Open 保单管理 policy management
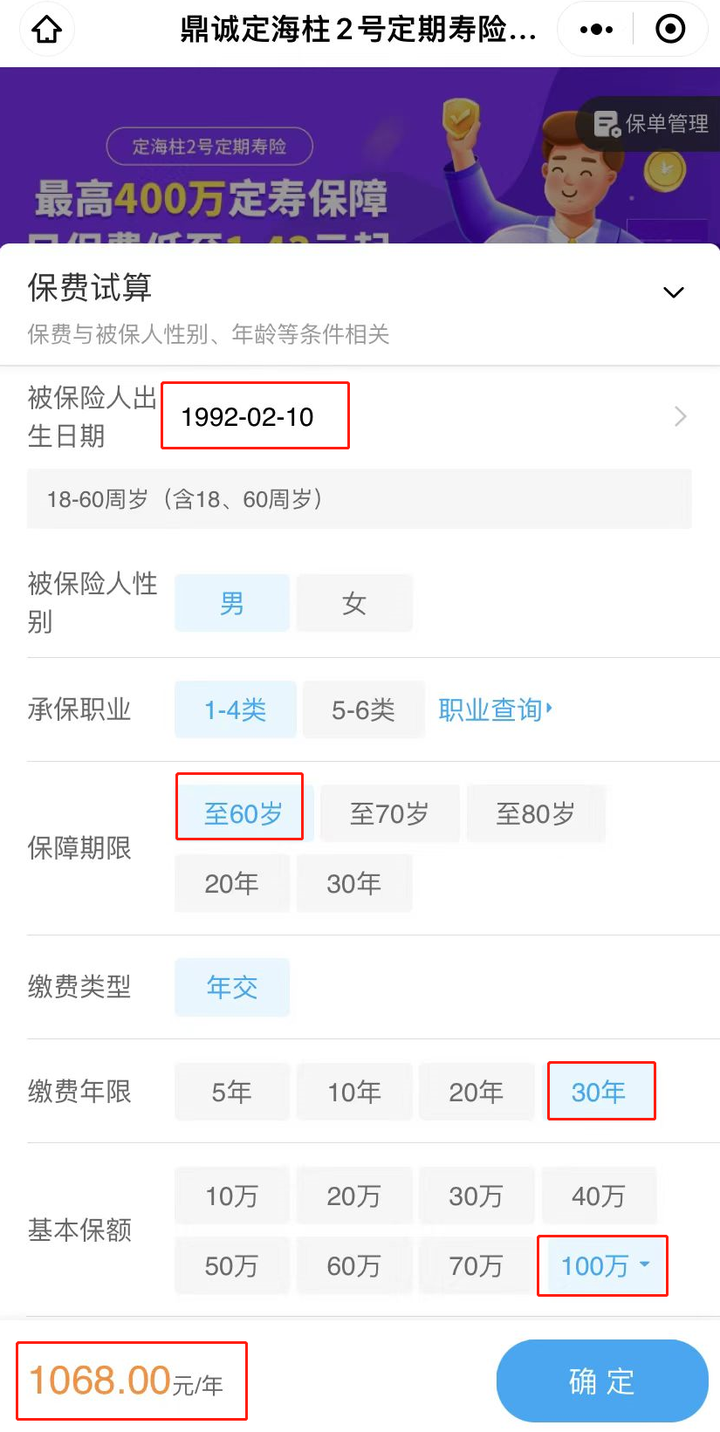The image size is (720, 1432). tap(652, 124)
